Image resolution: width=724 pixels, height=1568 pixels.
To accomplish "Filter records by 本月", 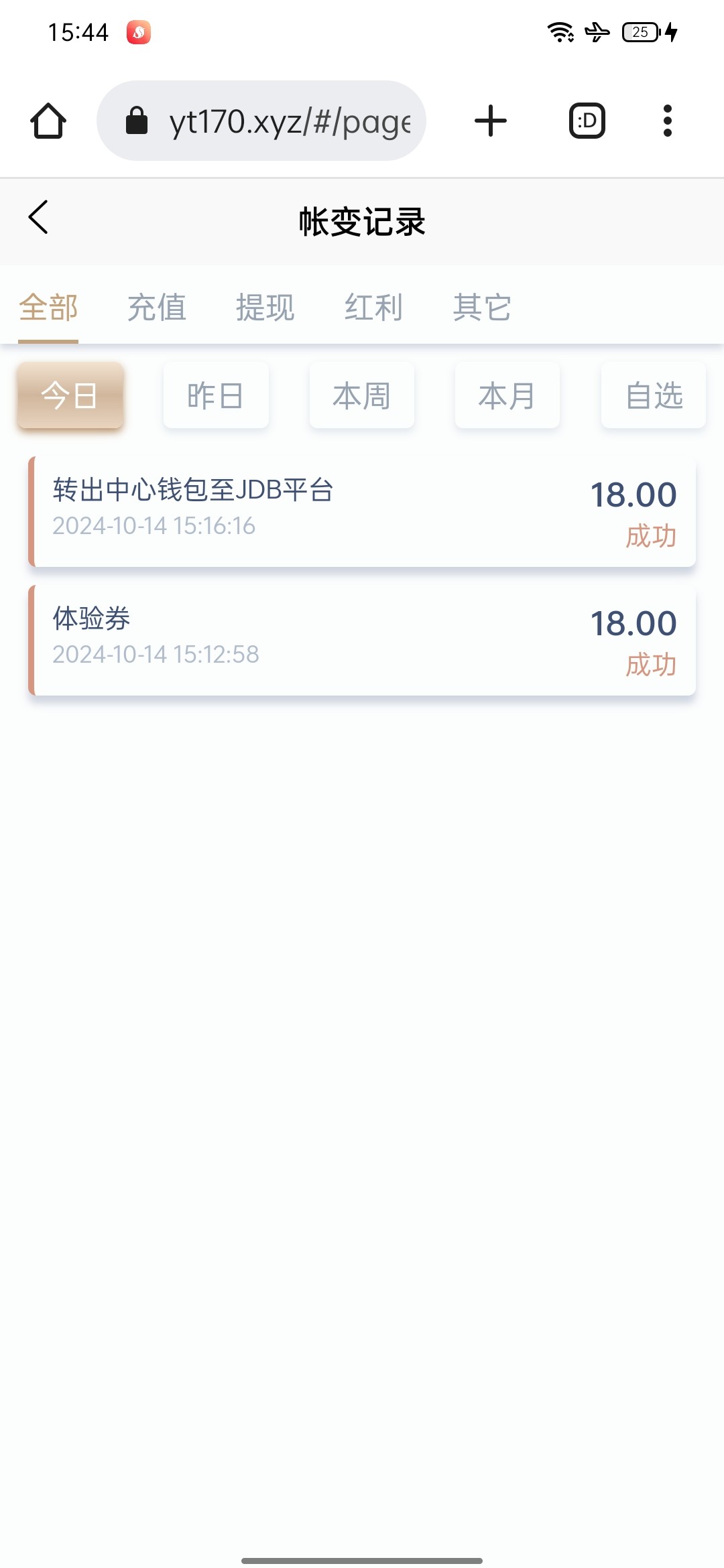I will tap(507, 395).
